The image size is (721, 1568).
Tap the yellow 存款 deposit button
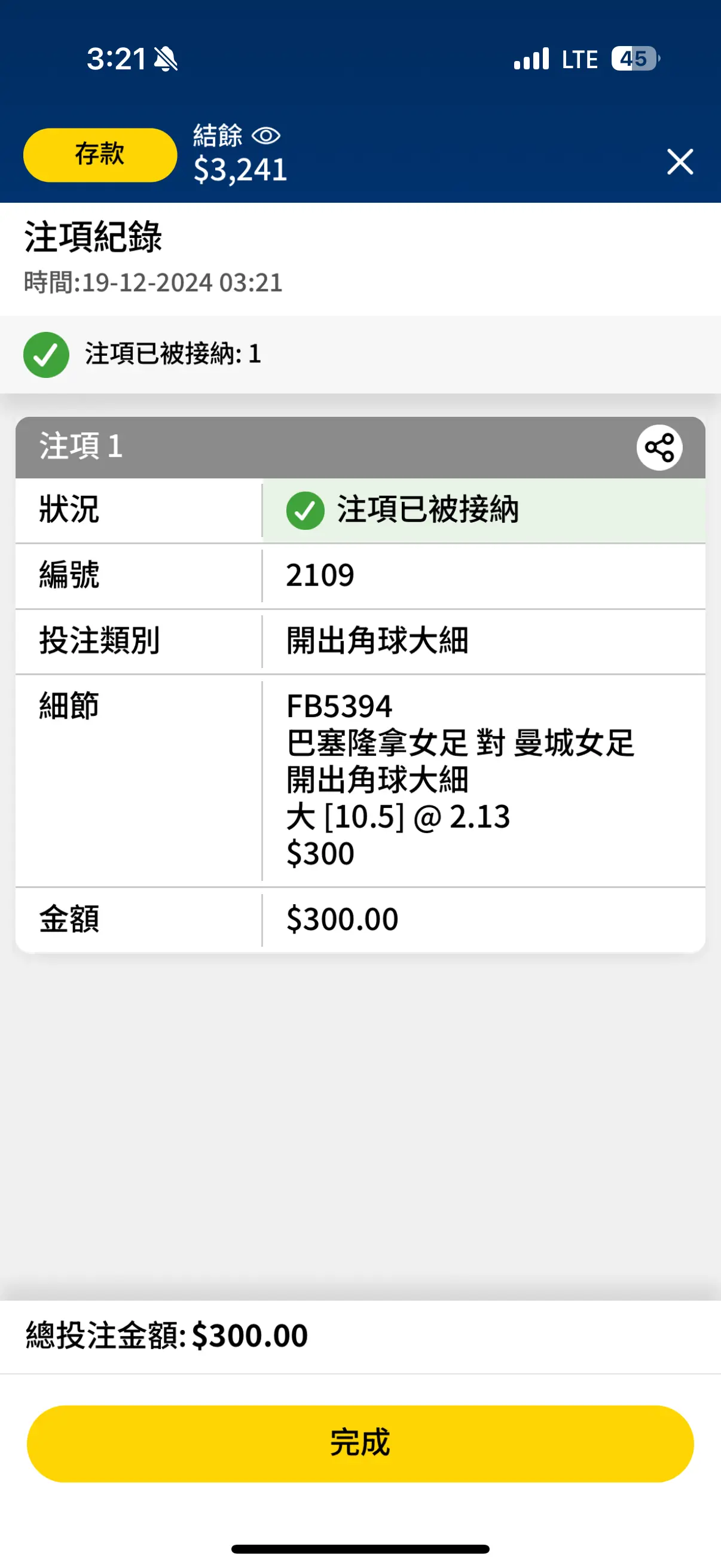pos(100,155)
